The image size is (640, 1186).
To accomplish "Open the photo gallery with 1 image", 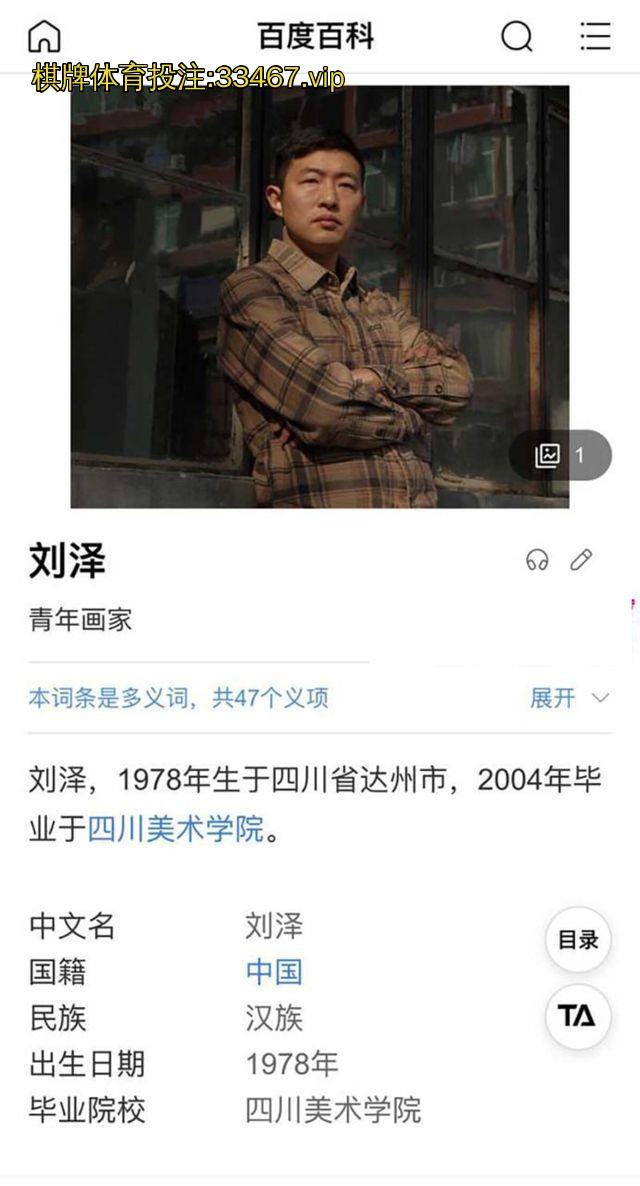I will click(x=561, y=455).
